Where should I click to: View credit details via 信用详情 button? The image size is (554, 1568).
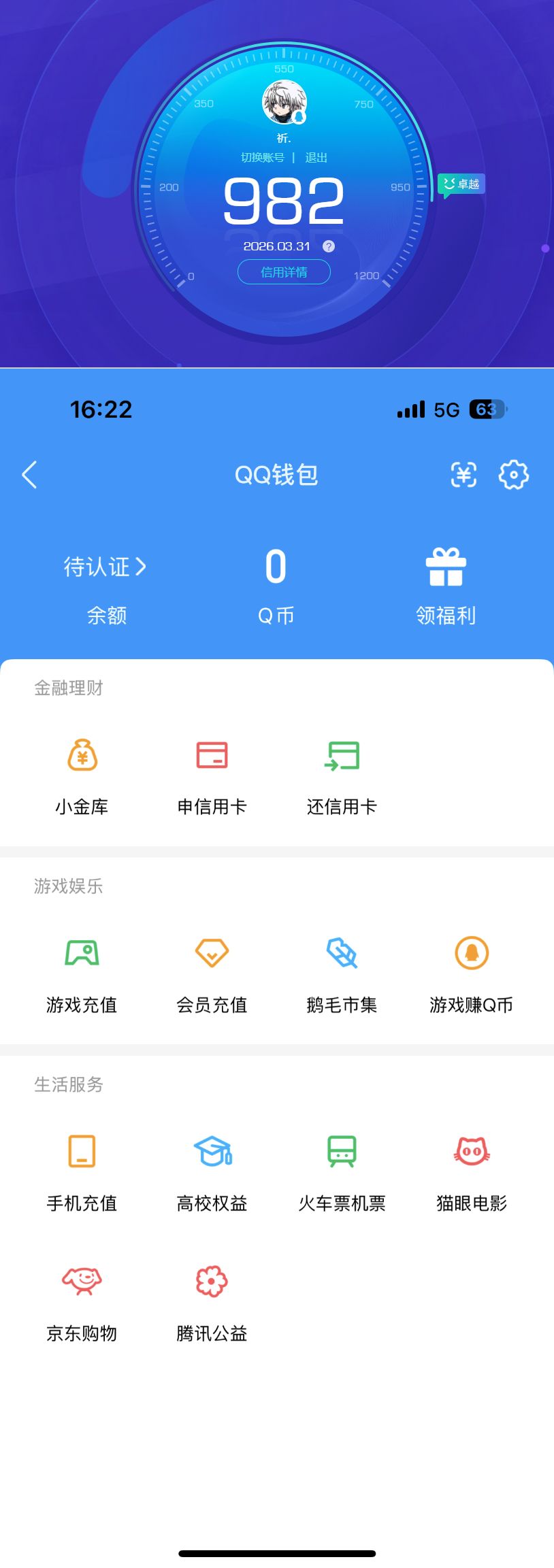(283, 272)
